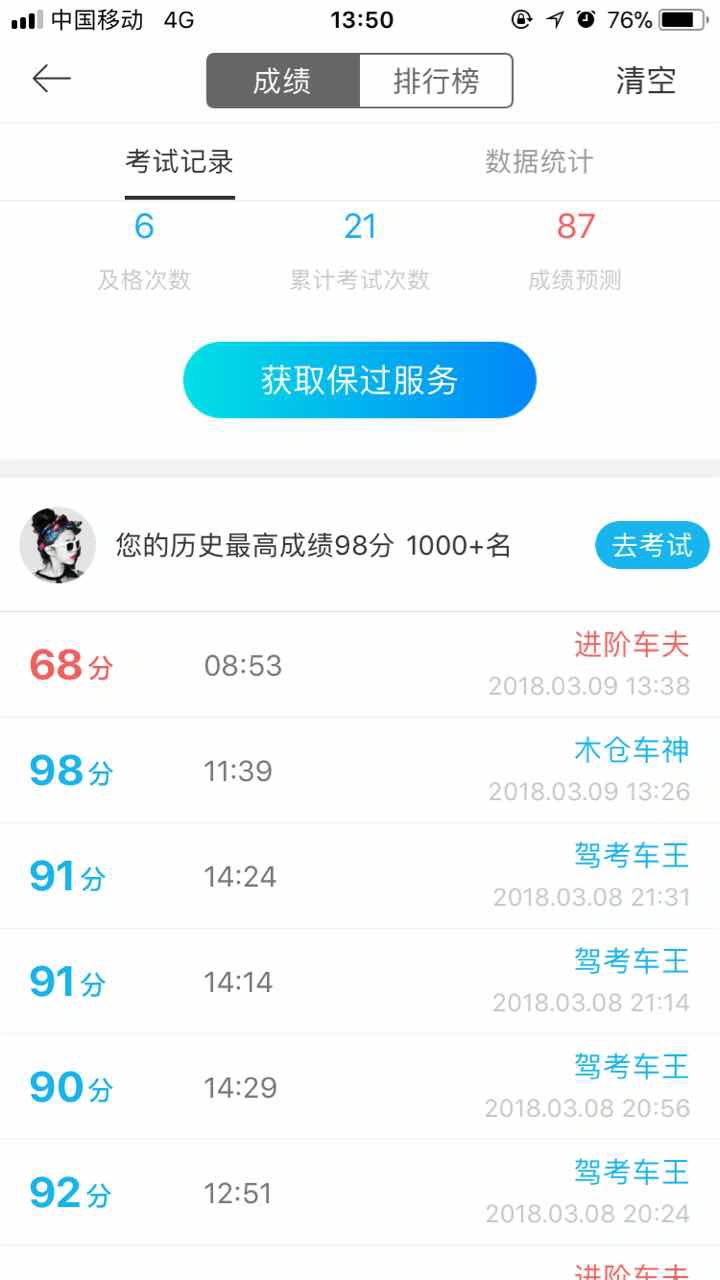Screen dimensions: 720x1280
Task: Tap 去考试 to start an exam
Action: click(x=651, y=546)
